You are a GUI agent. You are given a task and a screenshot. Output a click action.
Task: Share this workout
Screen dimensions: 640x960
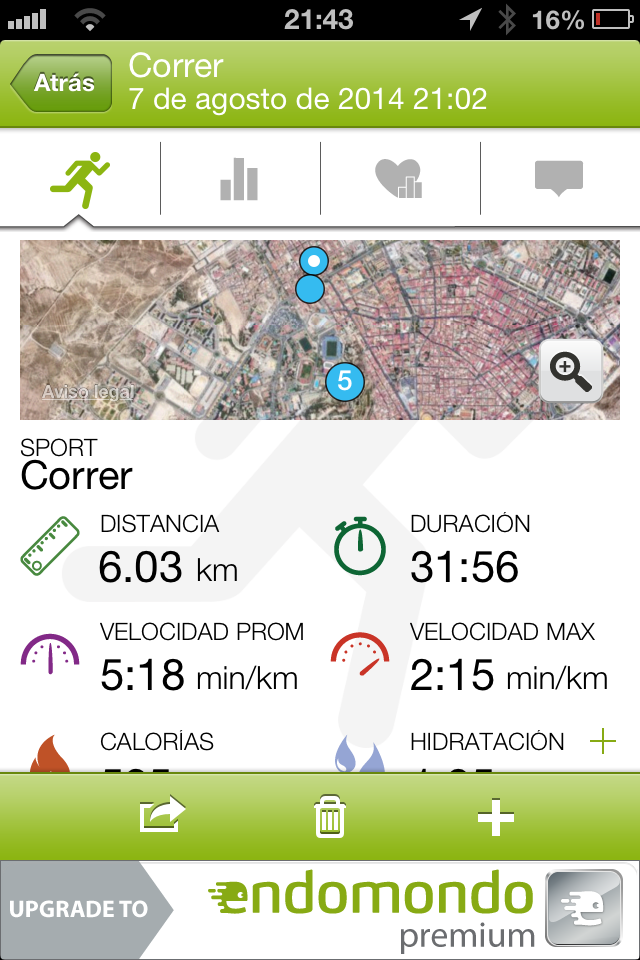tap(163, 816)
